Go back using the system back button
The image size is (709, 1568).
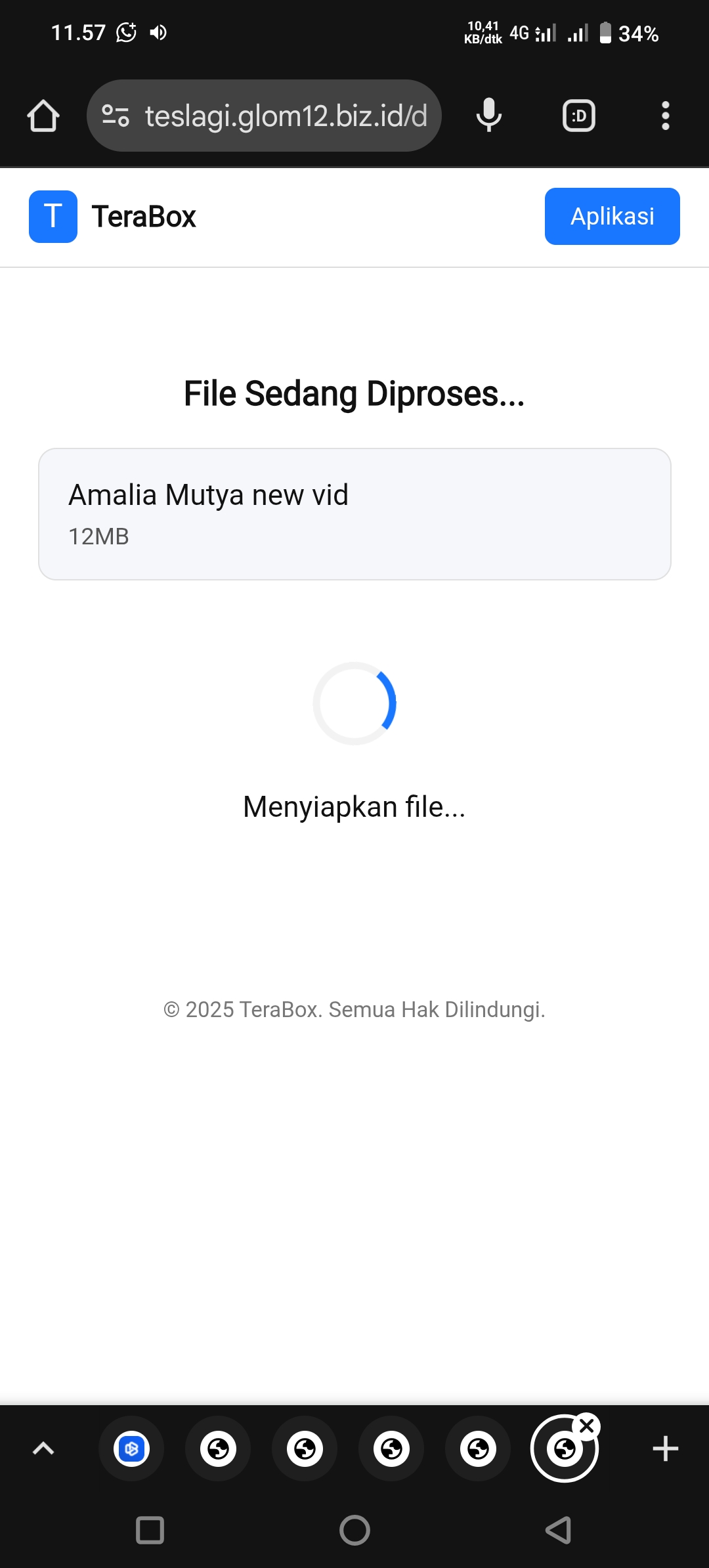click(x=558, y=1530)
